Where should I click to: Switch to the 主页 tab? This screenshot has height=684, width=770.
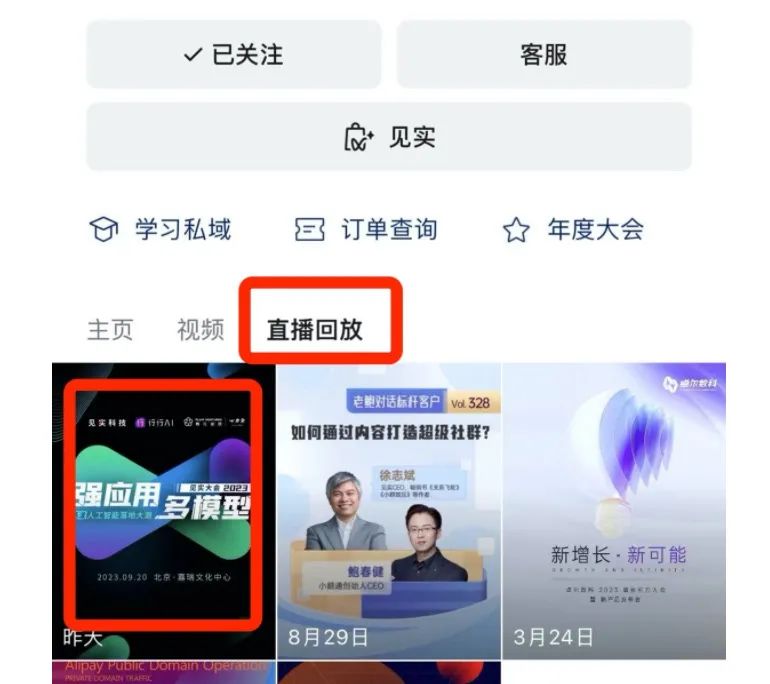(110, 330)
